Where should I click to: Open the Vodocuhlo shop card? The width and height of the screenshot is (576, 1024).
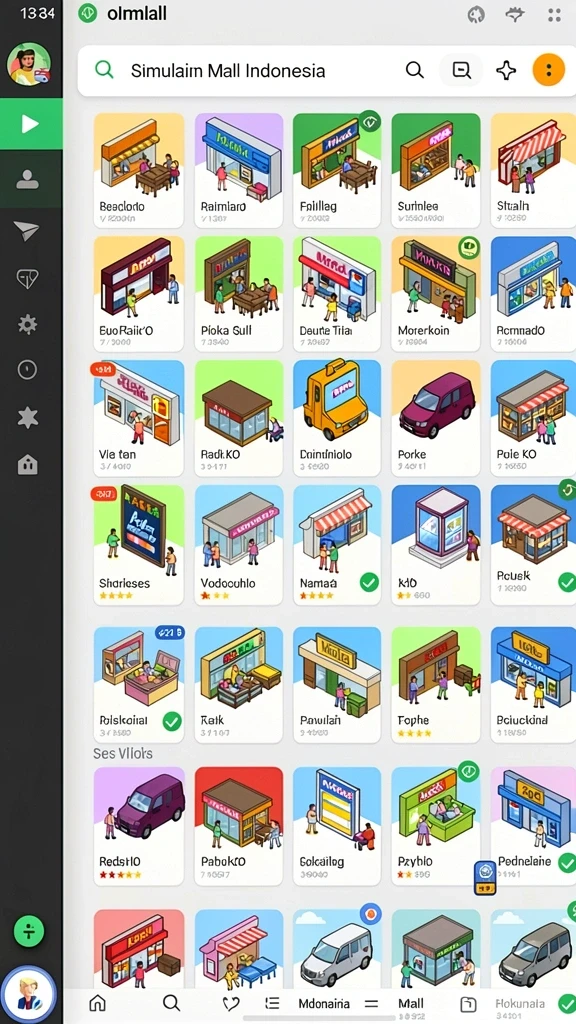pos(239,545)
